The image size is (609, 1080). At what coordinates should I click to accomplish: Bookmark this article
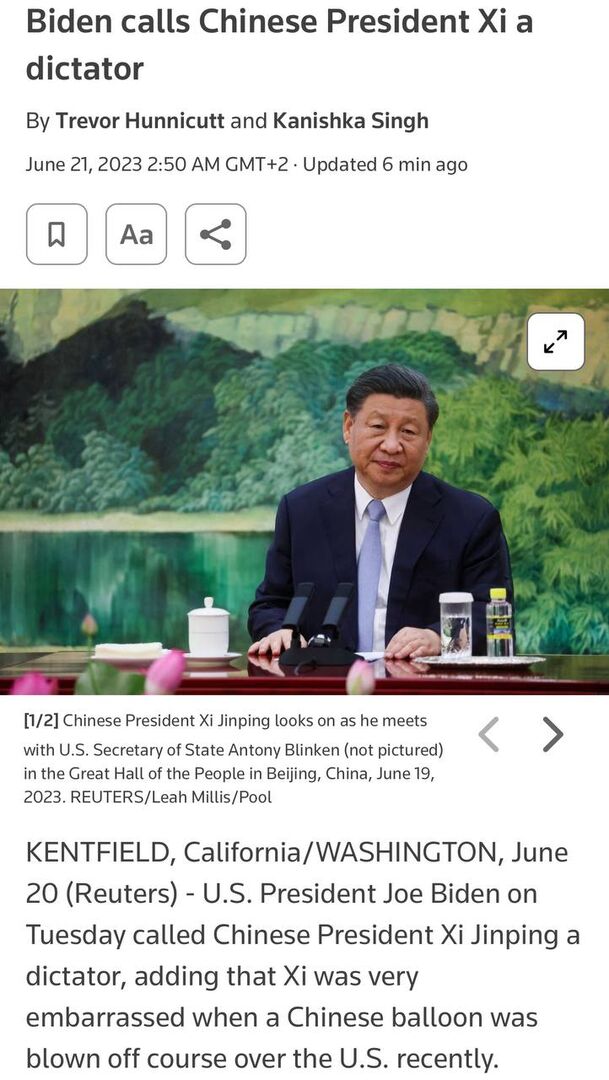56,234
